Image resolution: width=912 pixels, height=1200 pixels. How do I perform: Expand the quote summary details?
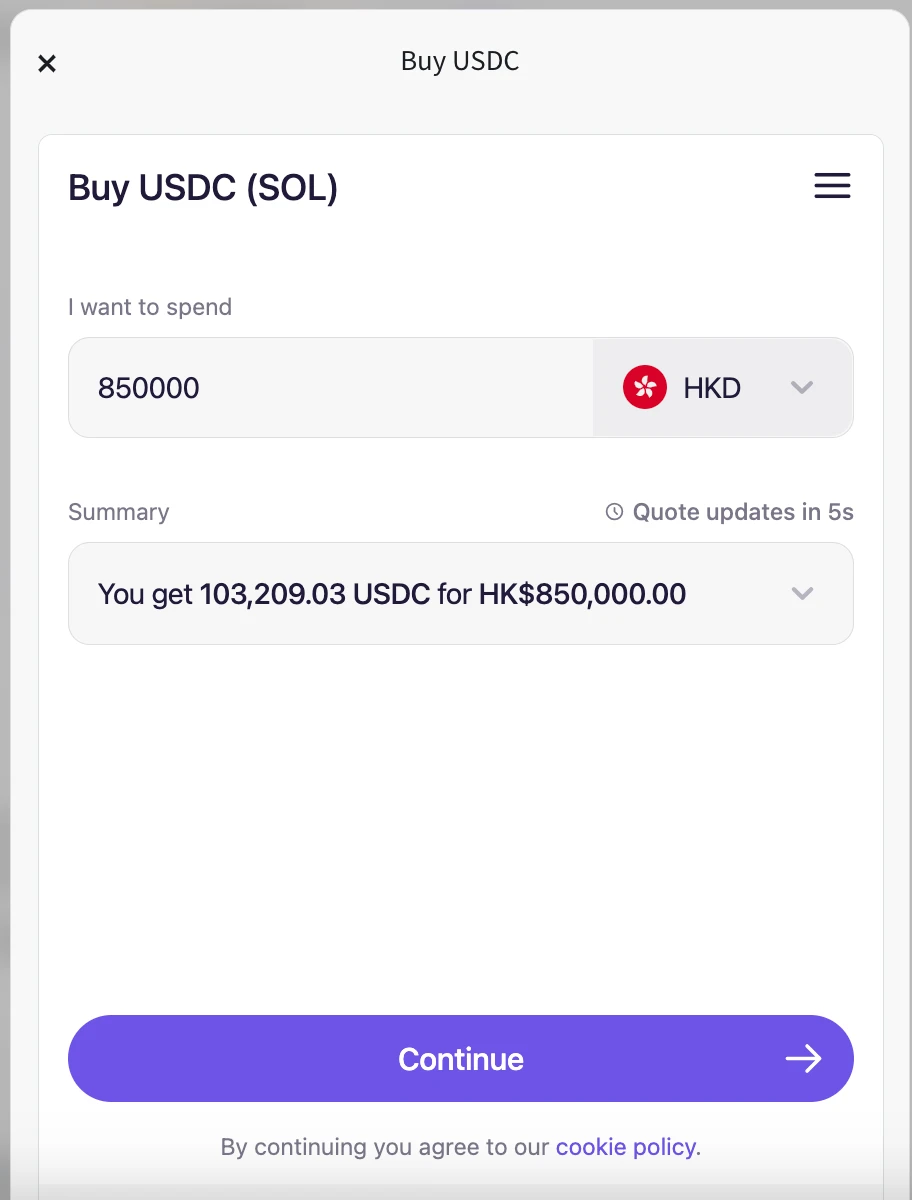point(801,594)
